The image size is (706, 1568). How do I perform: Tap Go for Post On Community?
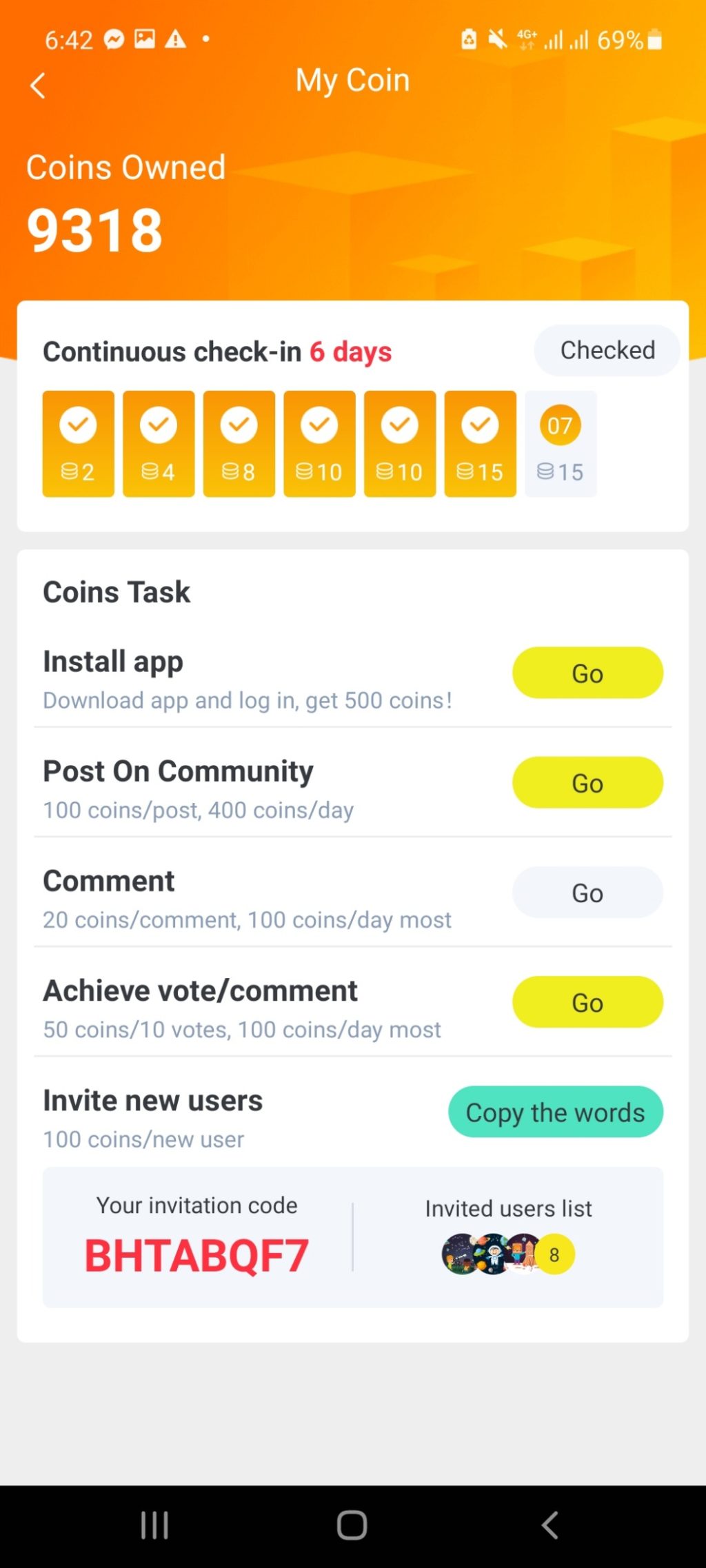(x=587, y=782)
